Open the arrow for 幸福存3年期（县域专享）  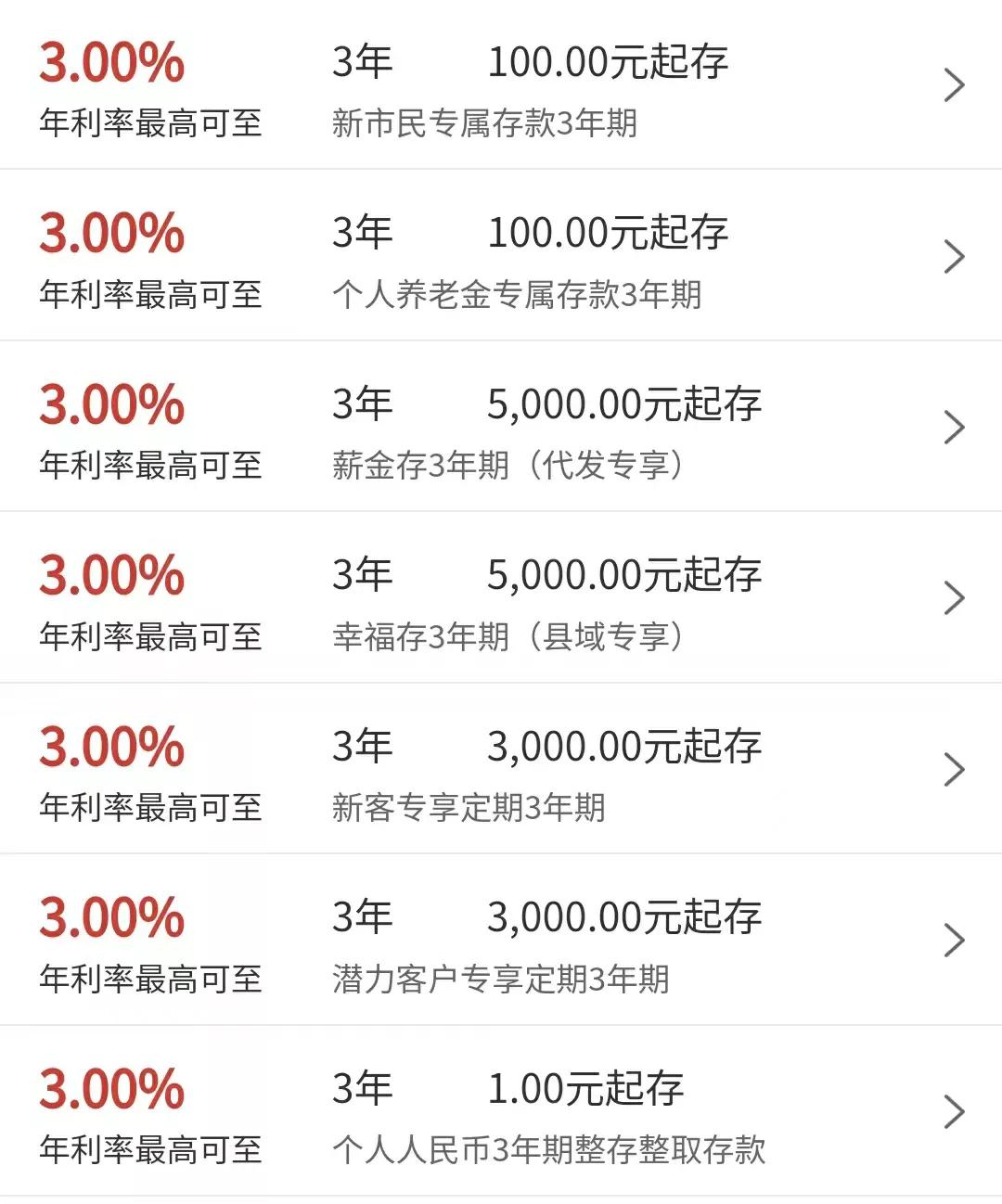[953, 597]
